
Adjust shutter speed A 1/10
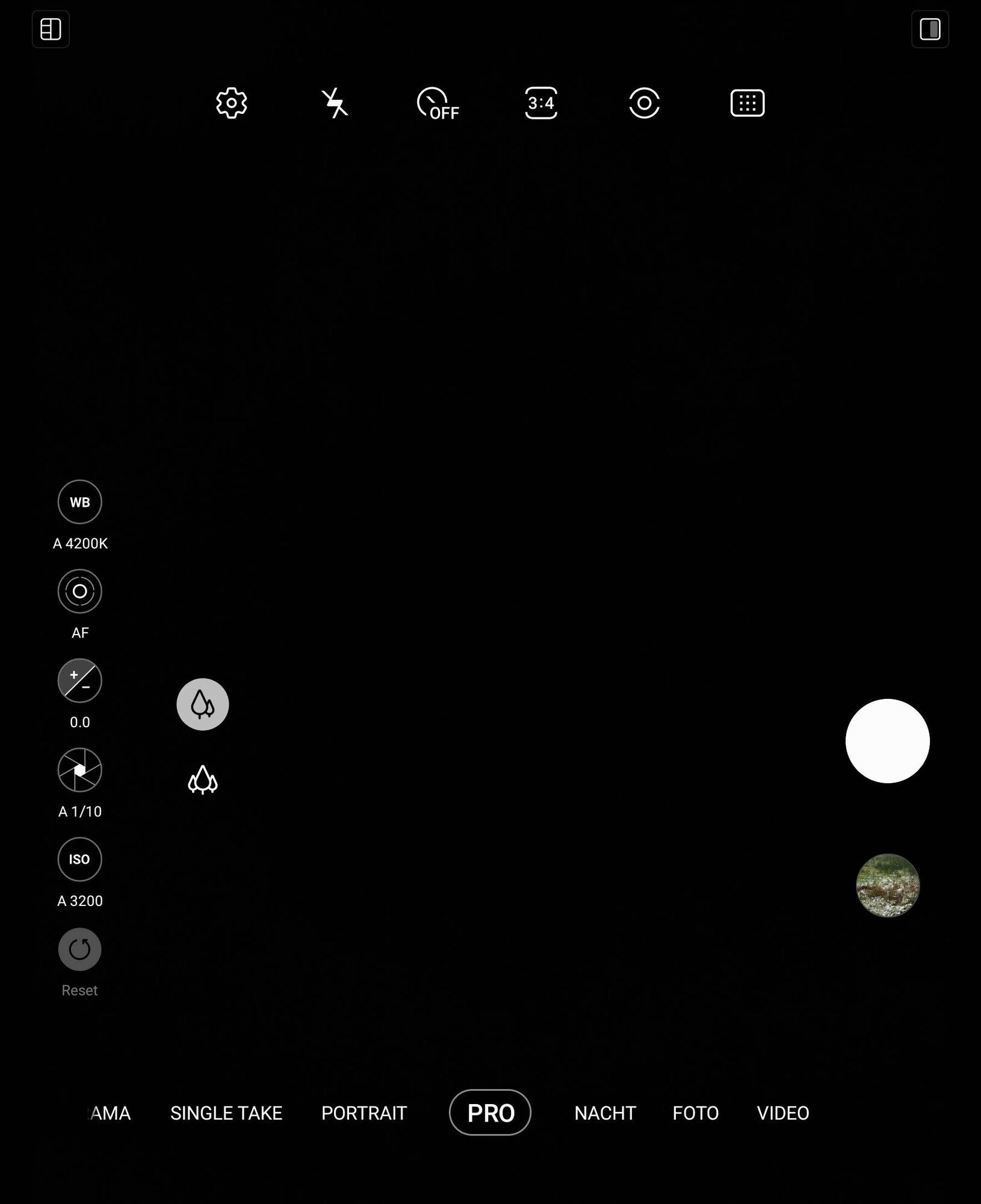(79, 770)
